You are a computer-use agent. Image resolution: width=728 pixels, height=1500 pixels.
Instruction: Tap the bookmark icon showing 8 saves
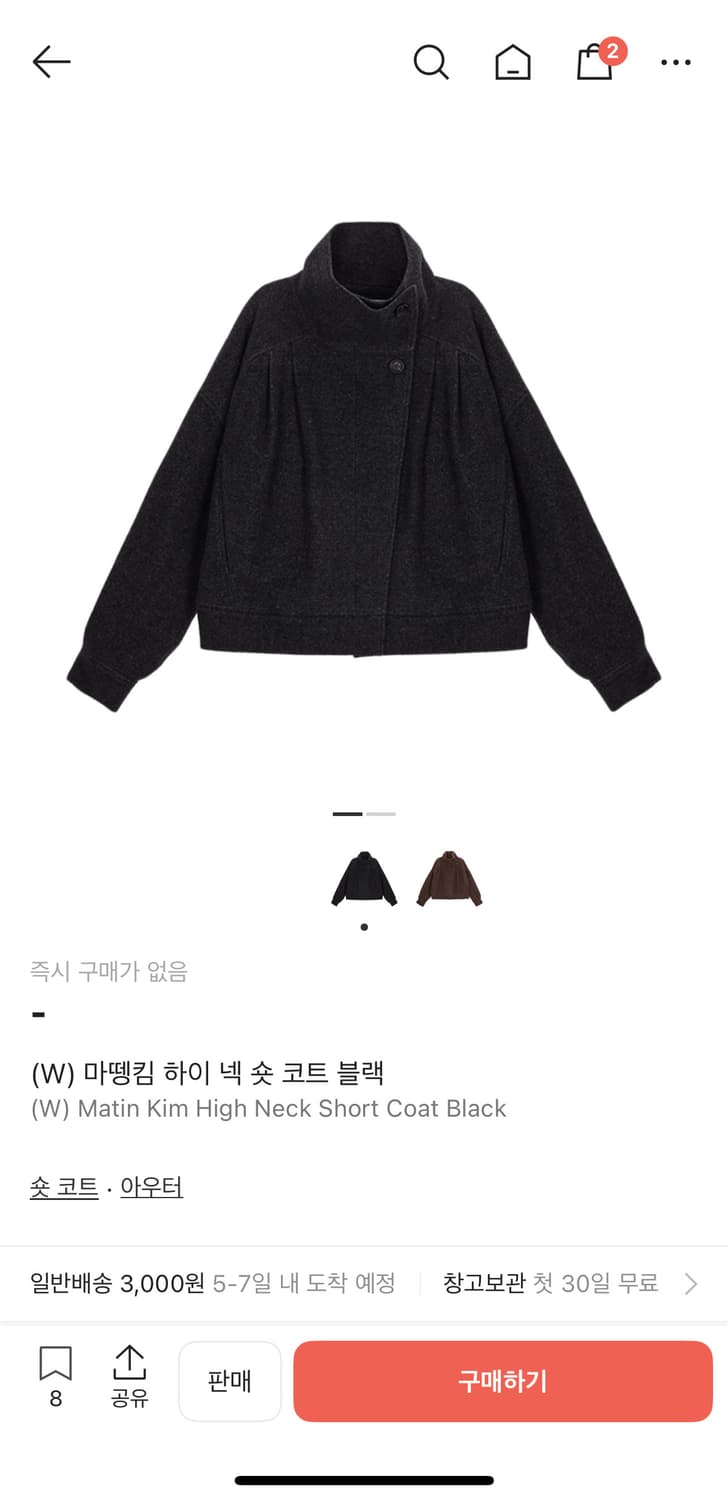click(57, 1380)
